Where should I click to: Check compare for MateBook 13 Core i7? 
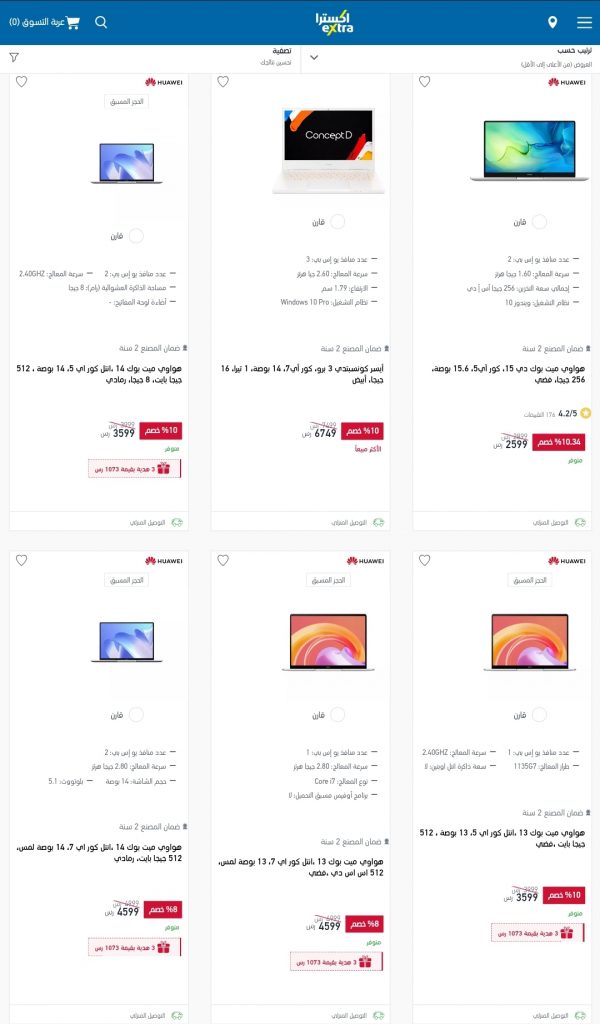[337, 714]
